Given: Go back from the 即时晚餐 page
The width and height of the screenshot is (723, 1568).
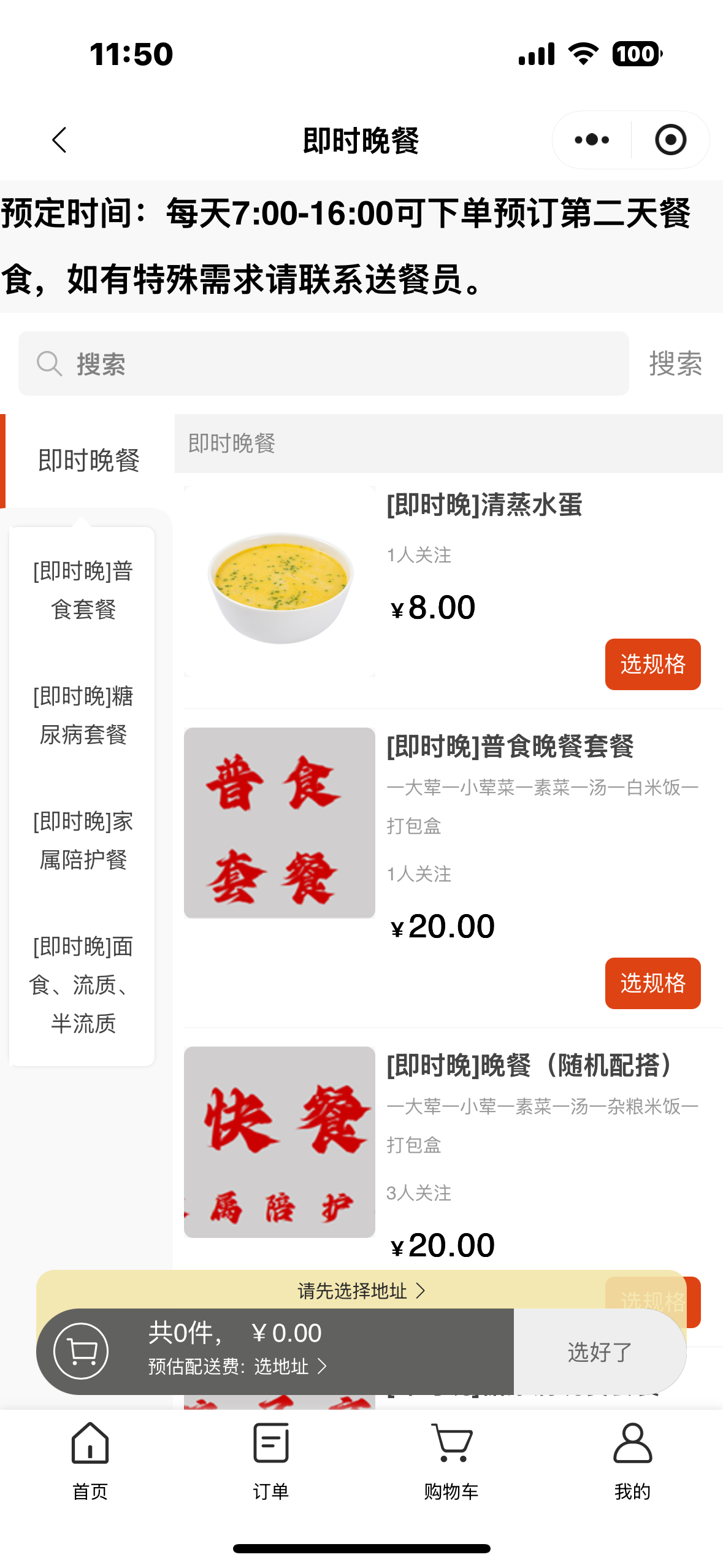Looking at the screenshot, I should point(59,140).
